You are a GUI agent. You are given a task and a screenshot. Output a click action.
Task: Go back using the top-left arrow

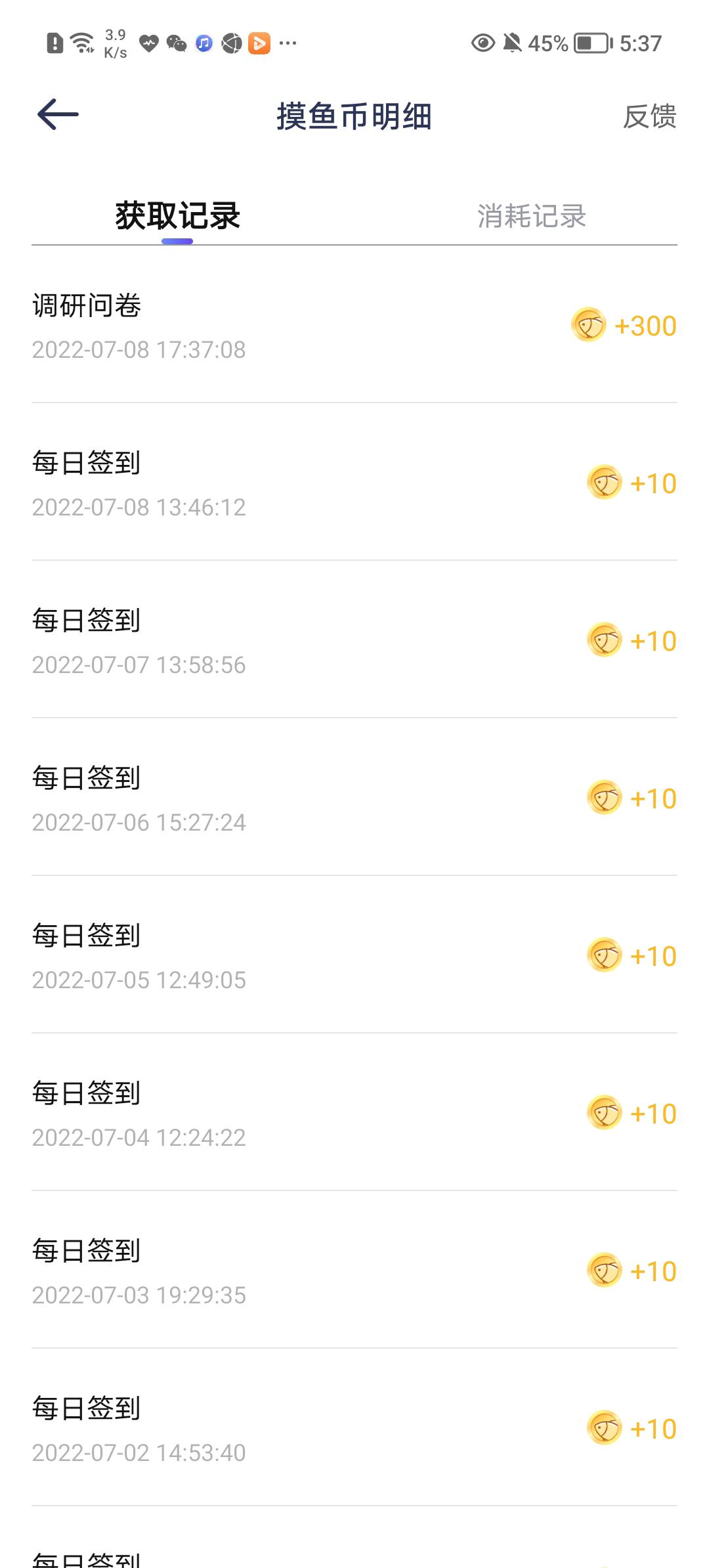[x=58, y=115]
